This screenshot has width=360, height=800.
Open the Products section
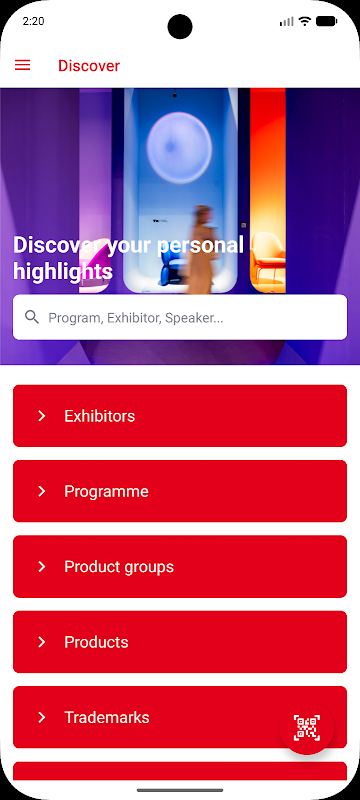coord(180,642)
